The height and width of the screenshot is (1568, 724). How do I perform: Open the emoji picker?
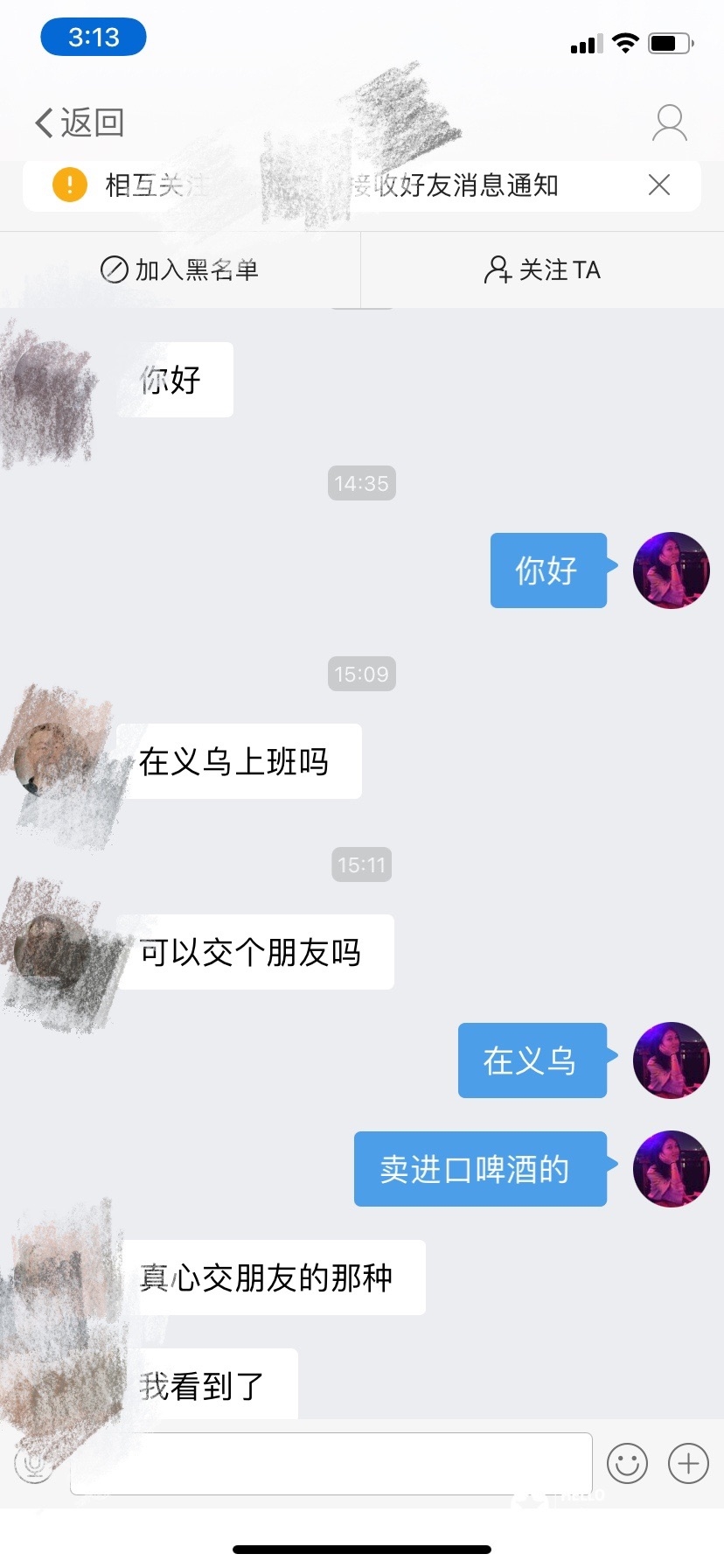(x=627, y=1463)
